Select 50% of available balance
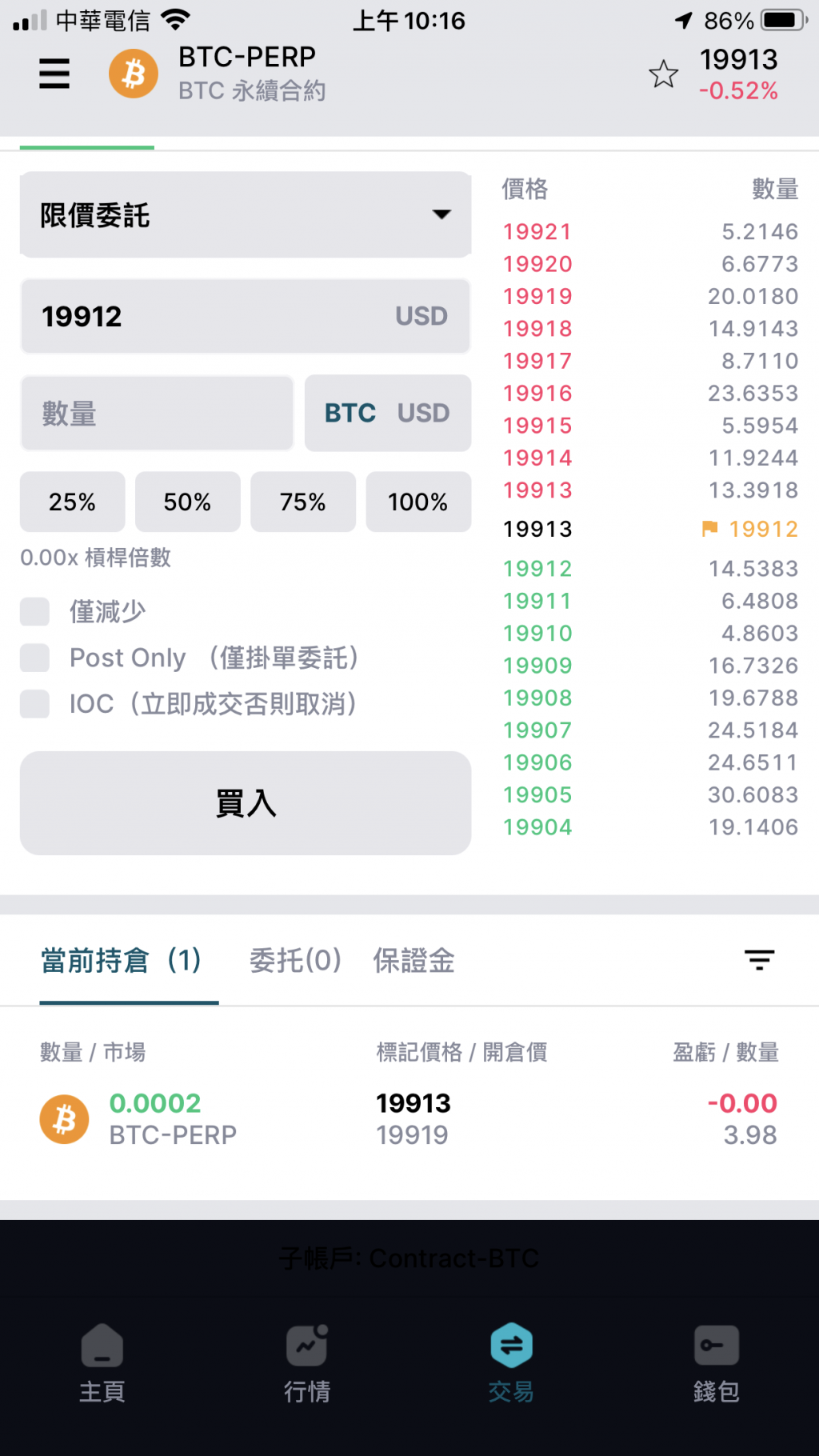The width and height of the screenshot is (819, 1456). coord(187,502)
